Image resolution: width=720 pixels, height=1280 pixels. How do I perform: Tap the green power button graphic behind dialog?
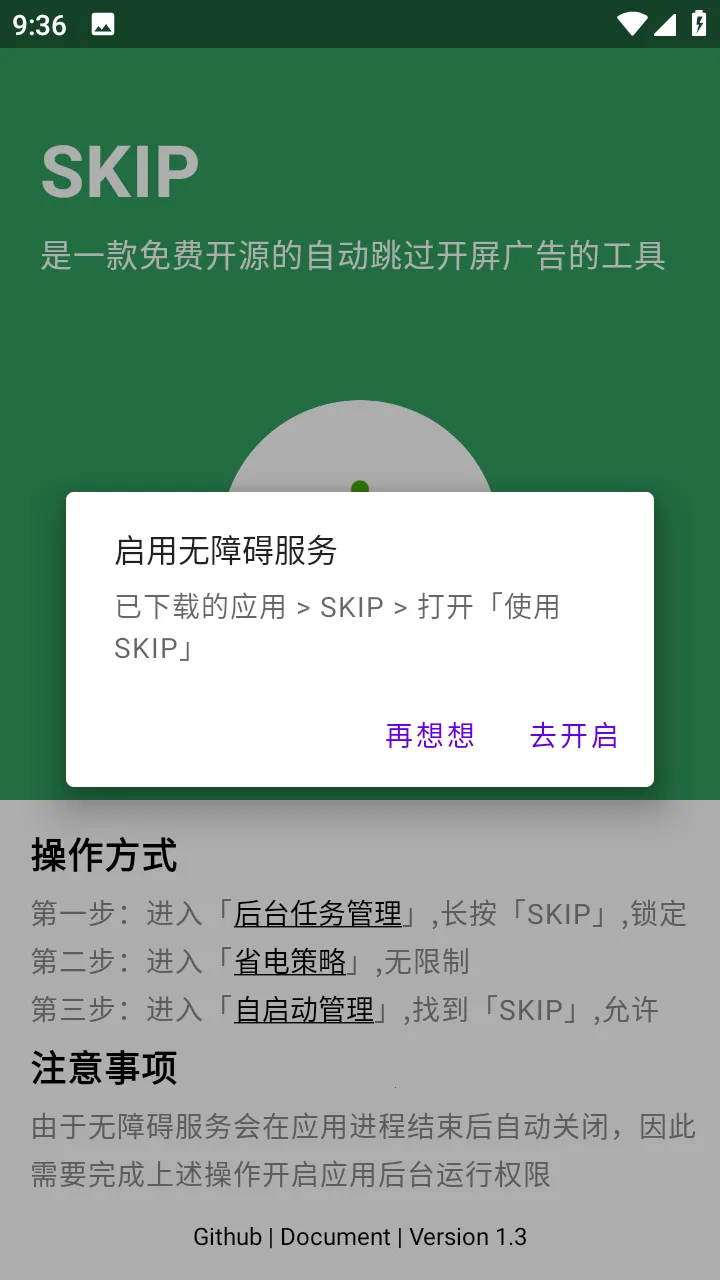360,440
